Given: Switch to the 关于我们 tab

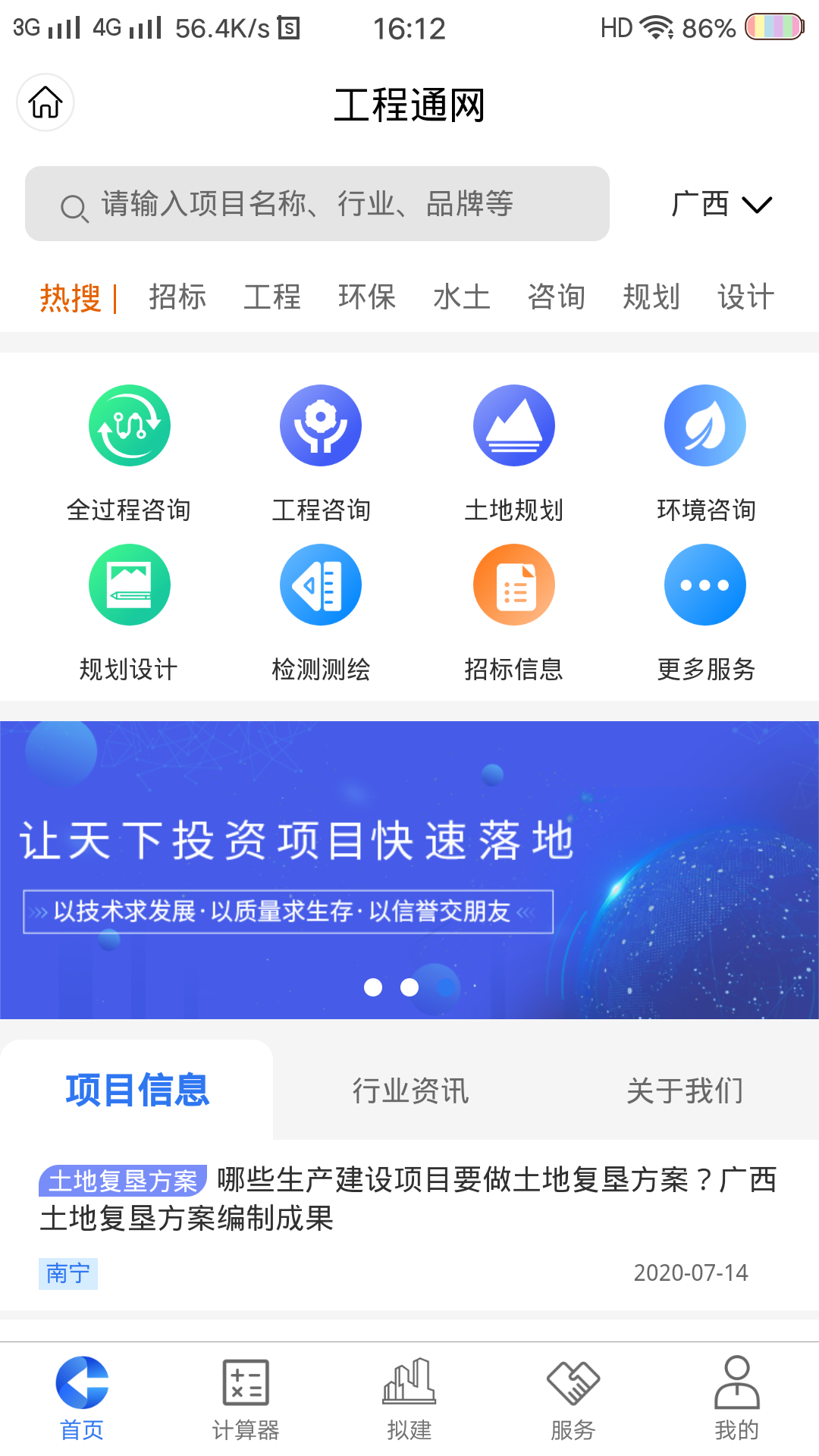Looking at the screenshot, I should [x=685, y=1090].
